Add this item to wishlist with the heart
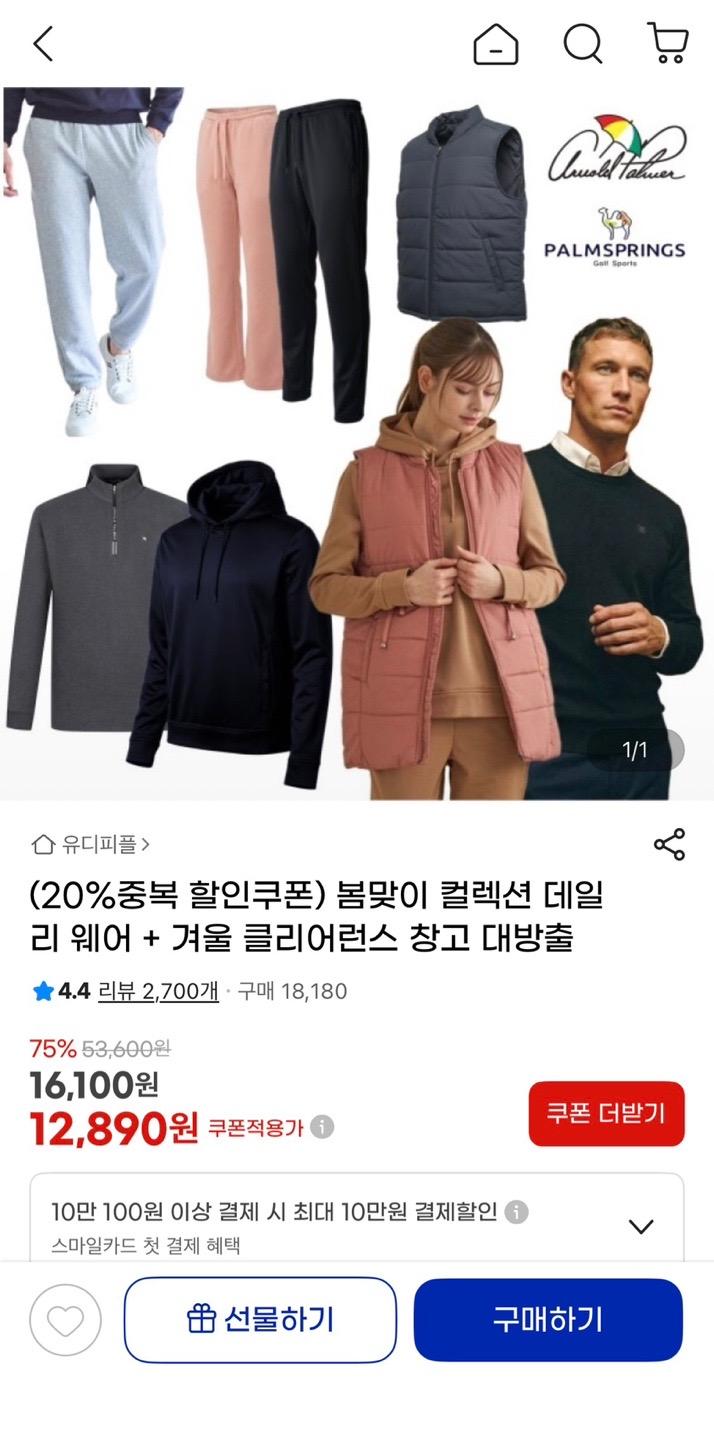The width and height of the screenshot is (714, 1440). click(x=66, y=1320)
